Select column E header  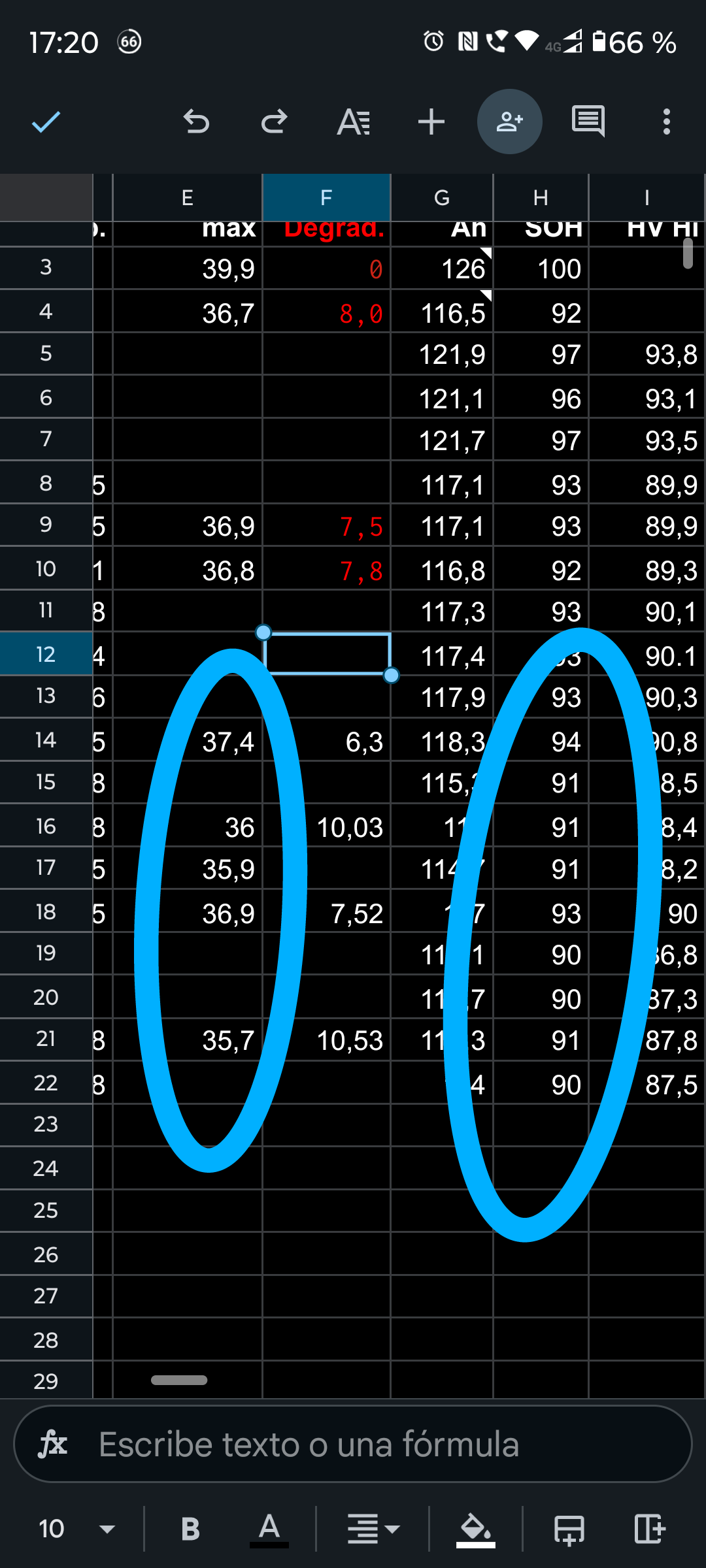pos(188,197)
